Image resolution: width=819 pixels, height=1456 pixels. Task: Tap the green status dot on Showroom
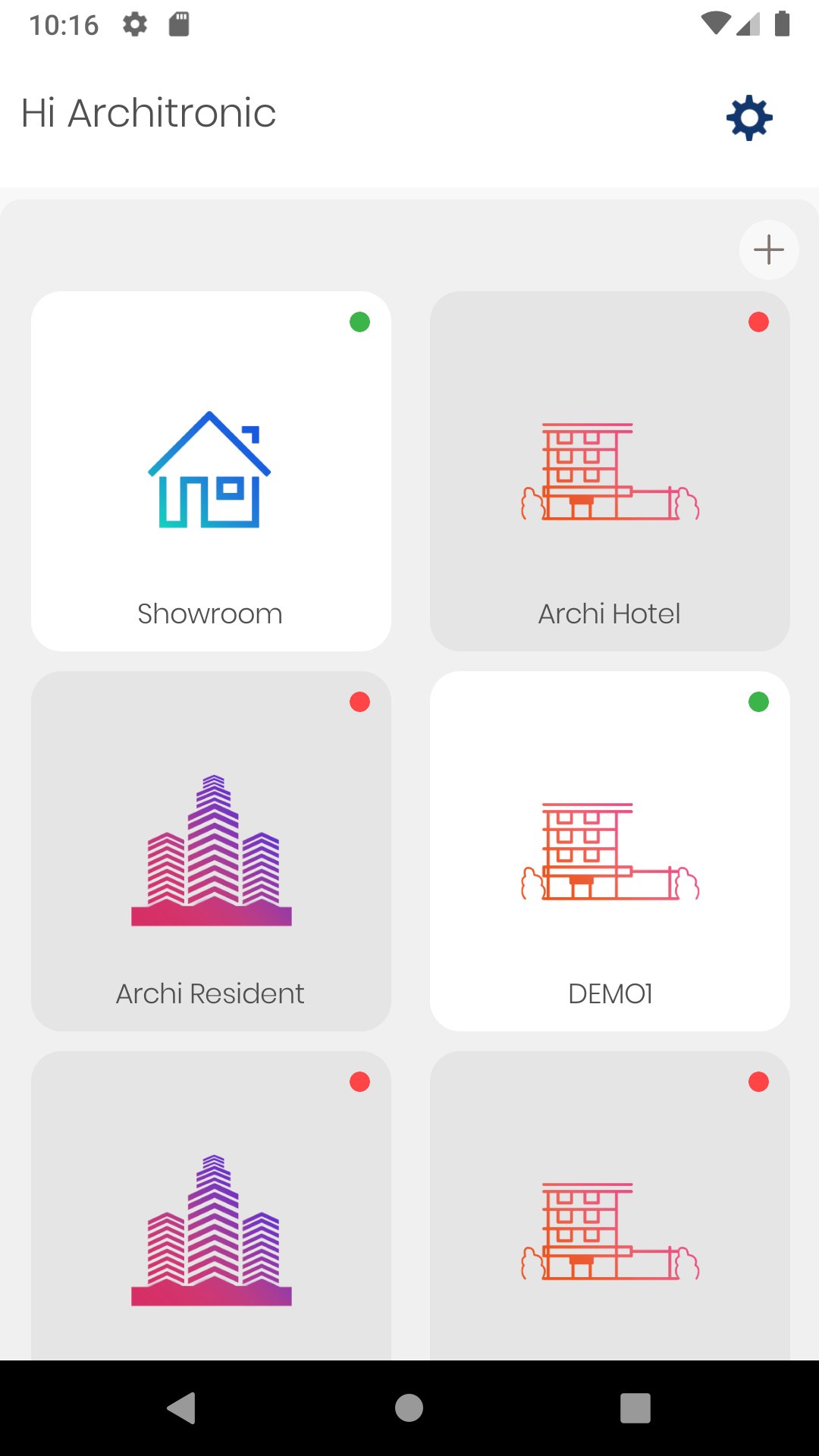coord(359,322)
